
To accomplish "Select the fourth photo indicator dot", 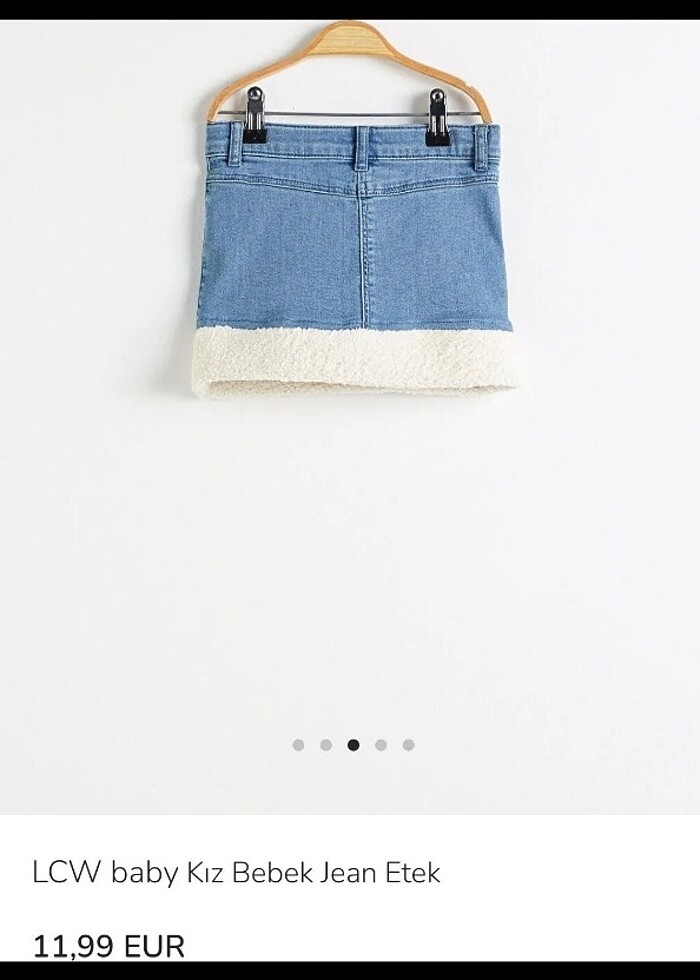I will (381, 745).
